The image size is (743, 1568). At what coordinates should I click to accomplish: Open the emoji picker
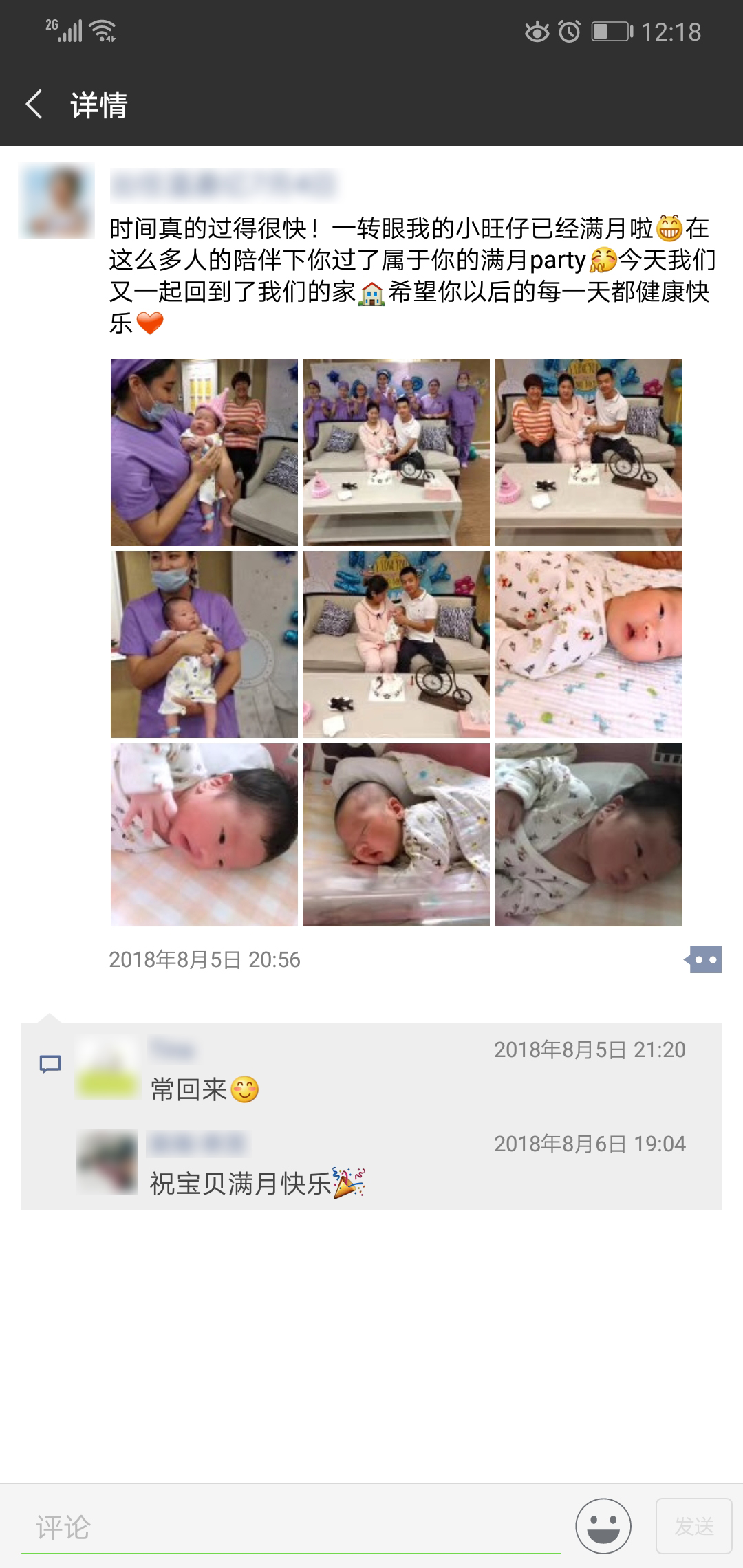tap(603, 1526)
